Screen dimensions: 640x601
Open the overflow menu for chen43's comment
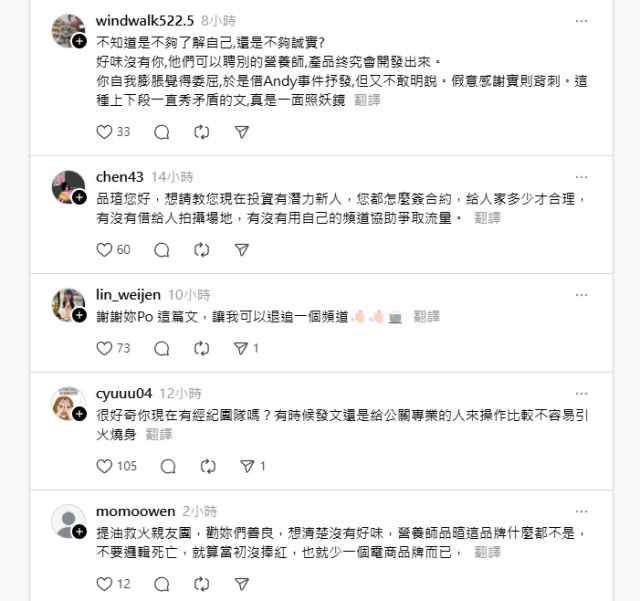coord(581,176)
